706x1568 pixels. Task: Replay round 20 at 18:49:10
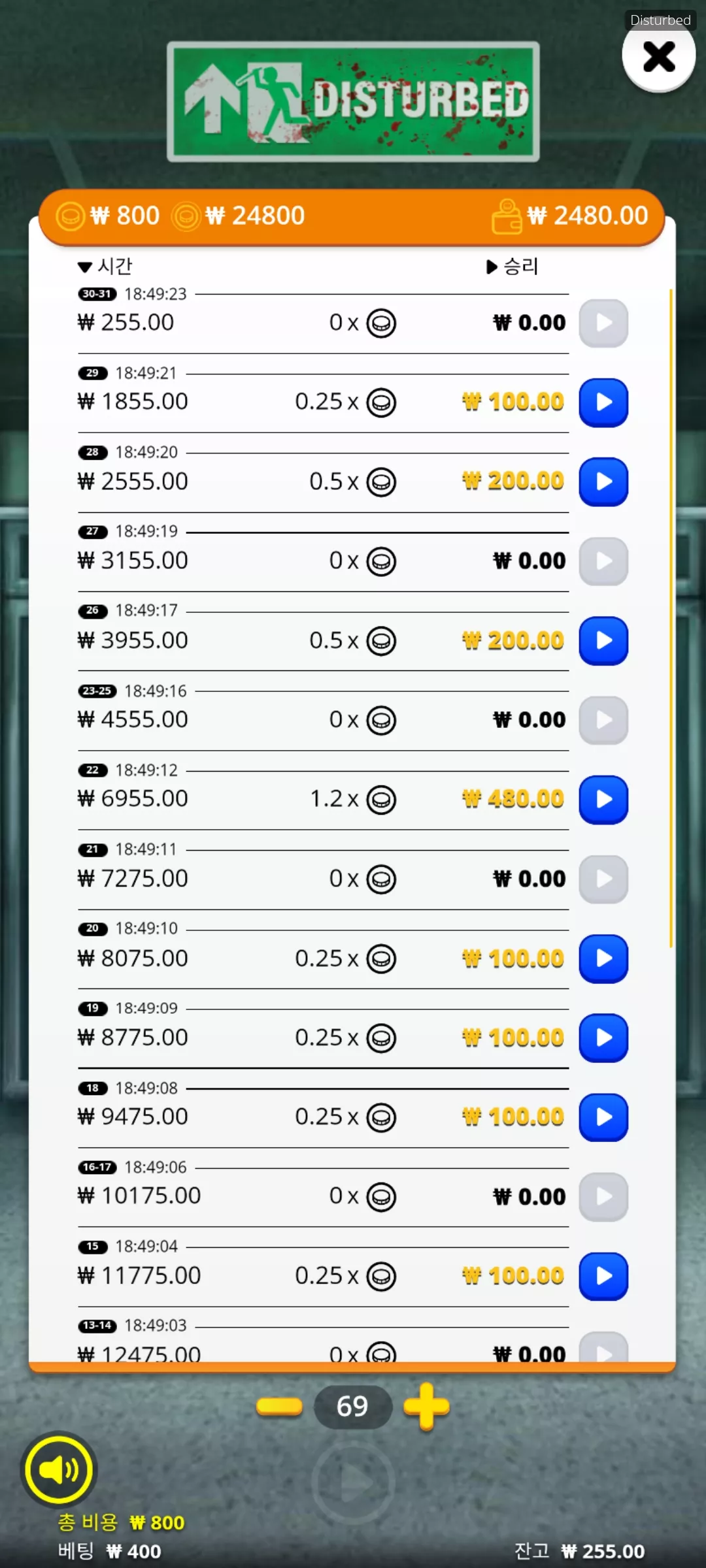point(603,958)
